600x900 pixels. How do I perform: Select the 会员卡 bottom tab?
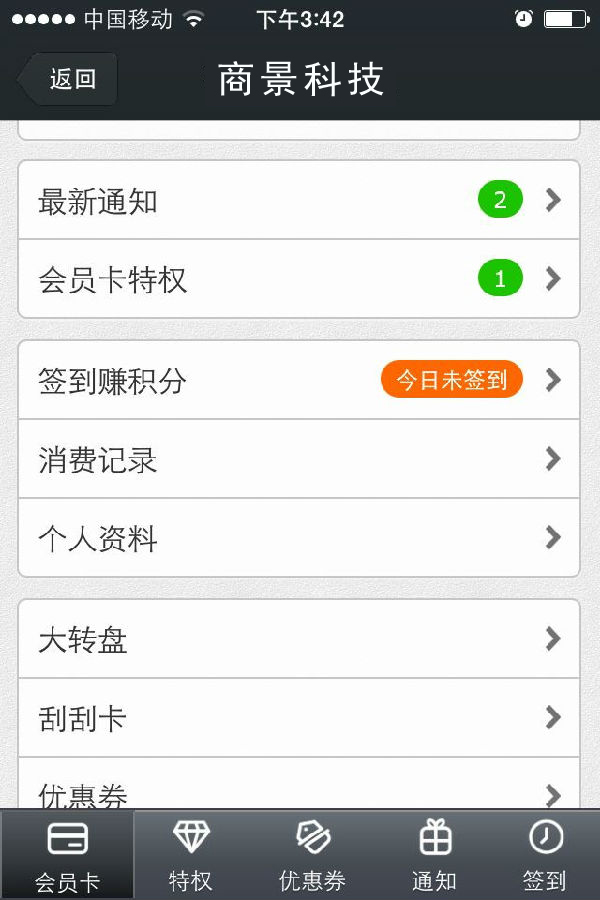pos(67,855)
